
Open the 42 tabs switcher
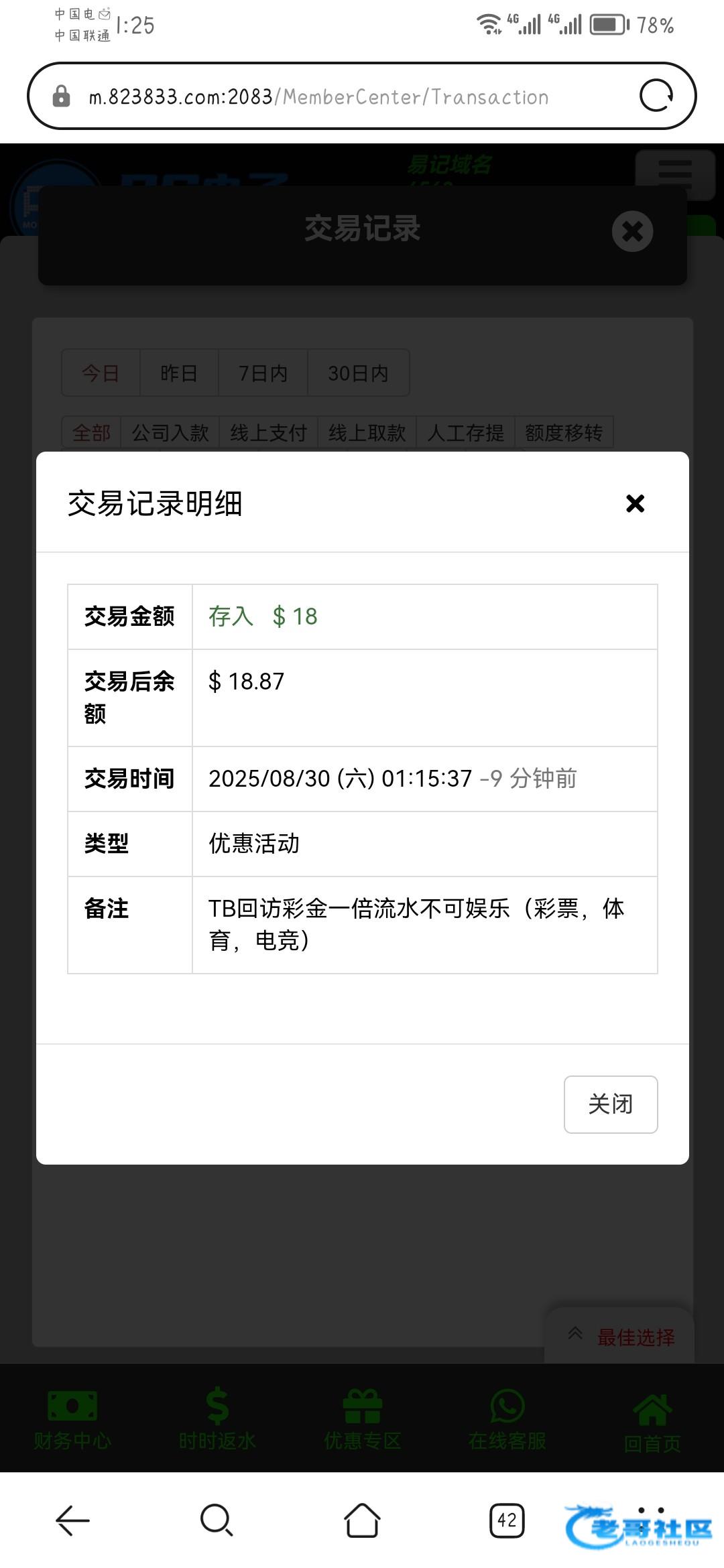507,1520
